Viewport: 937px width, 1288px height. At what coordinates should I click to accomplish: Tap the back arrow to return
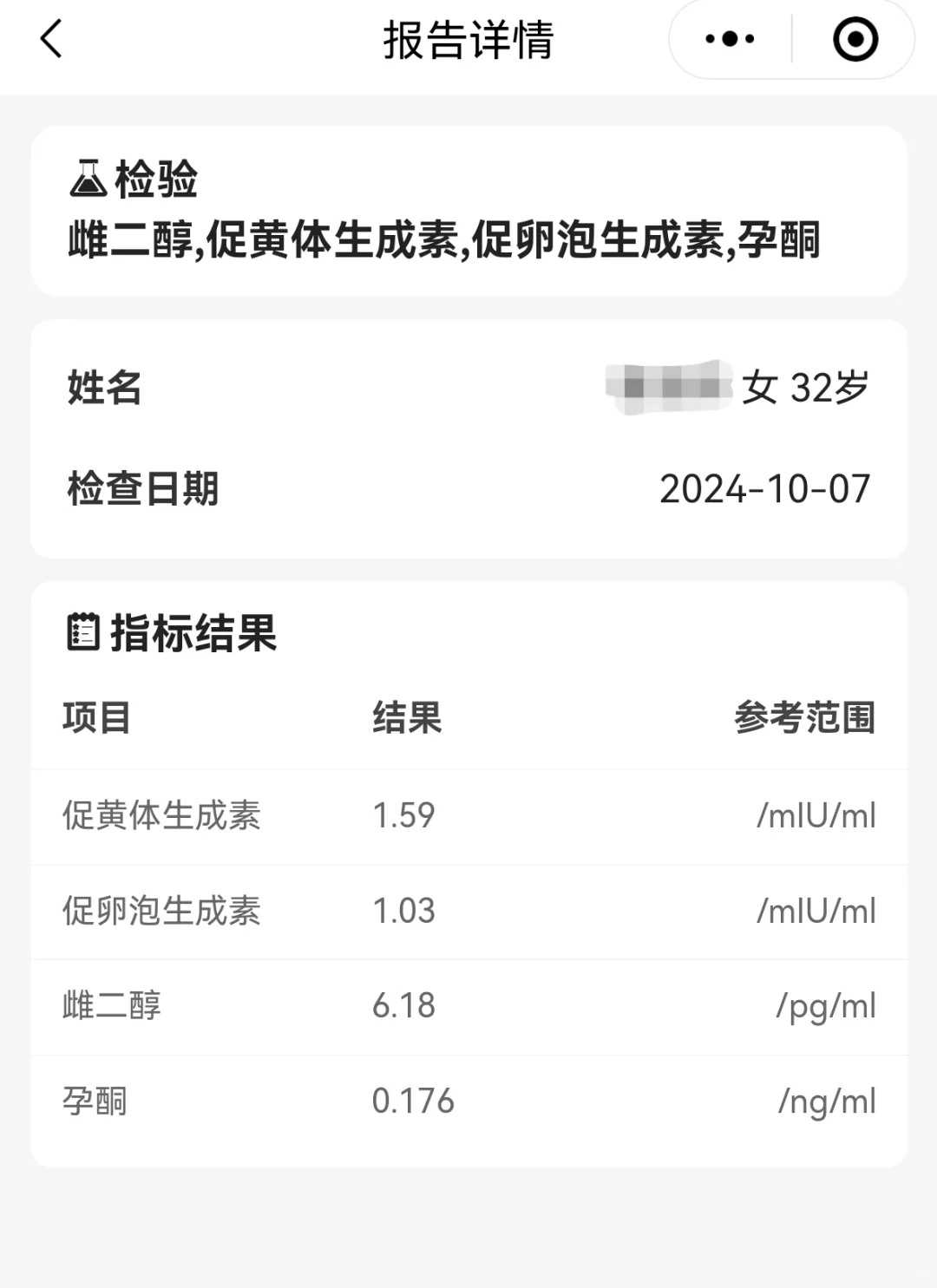click(x=49, y=39)
